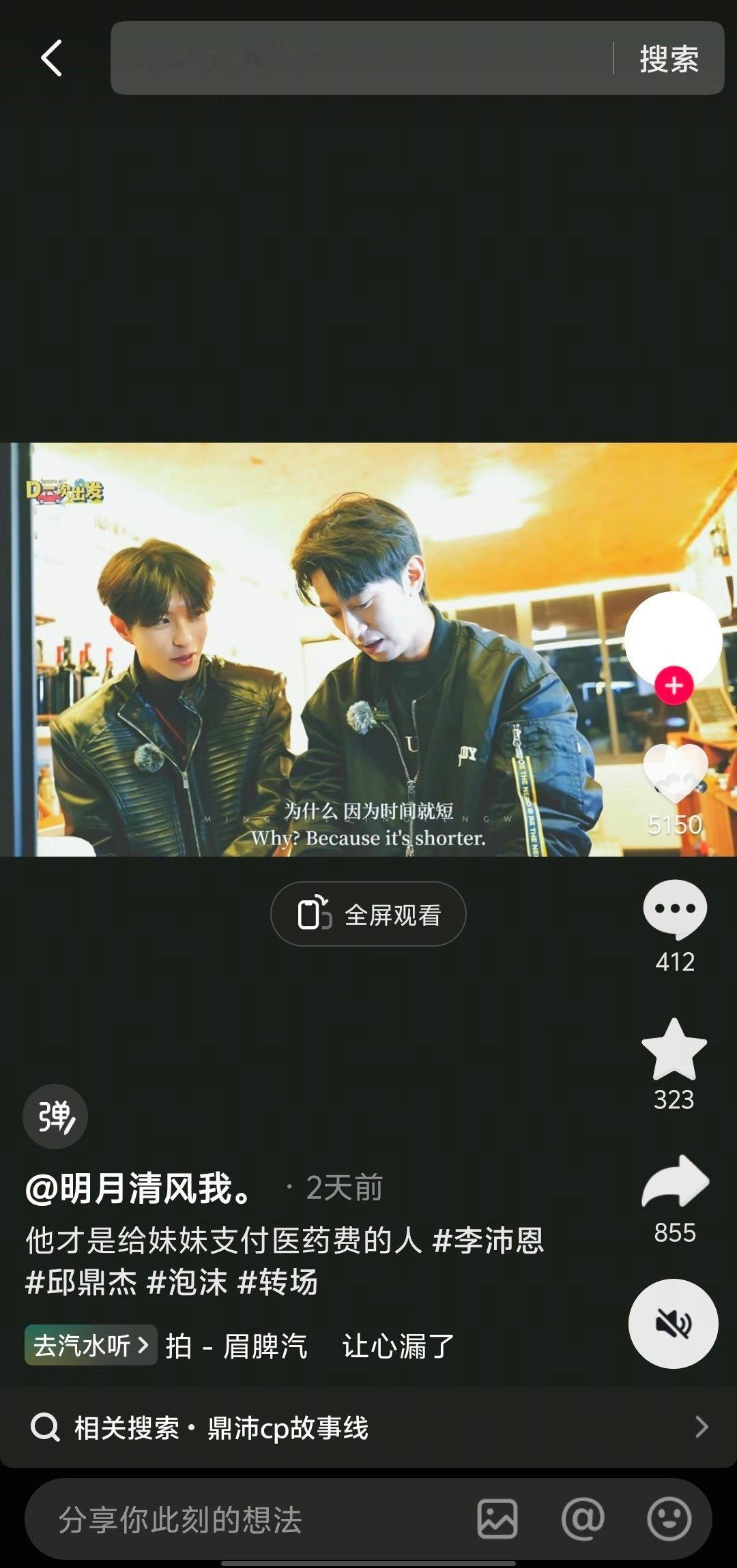737x1568 pixels.
Task: Enter fullscreen via 全屏观看 button
Action: 368,914
